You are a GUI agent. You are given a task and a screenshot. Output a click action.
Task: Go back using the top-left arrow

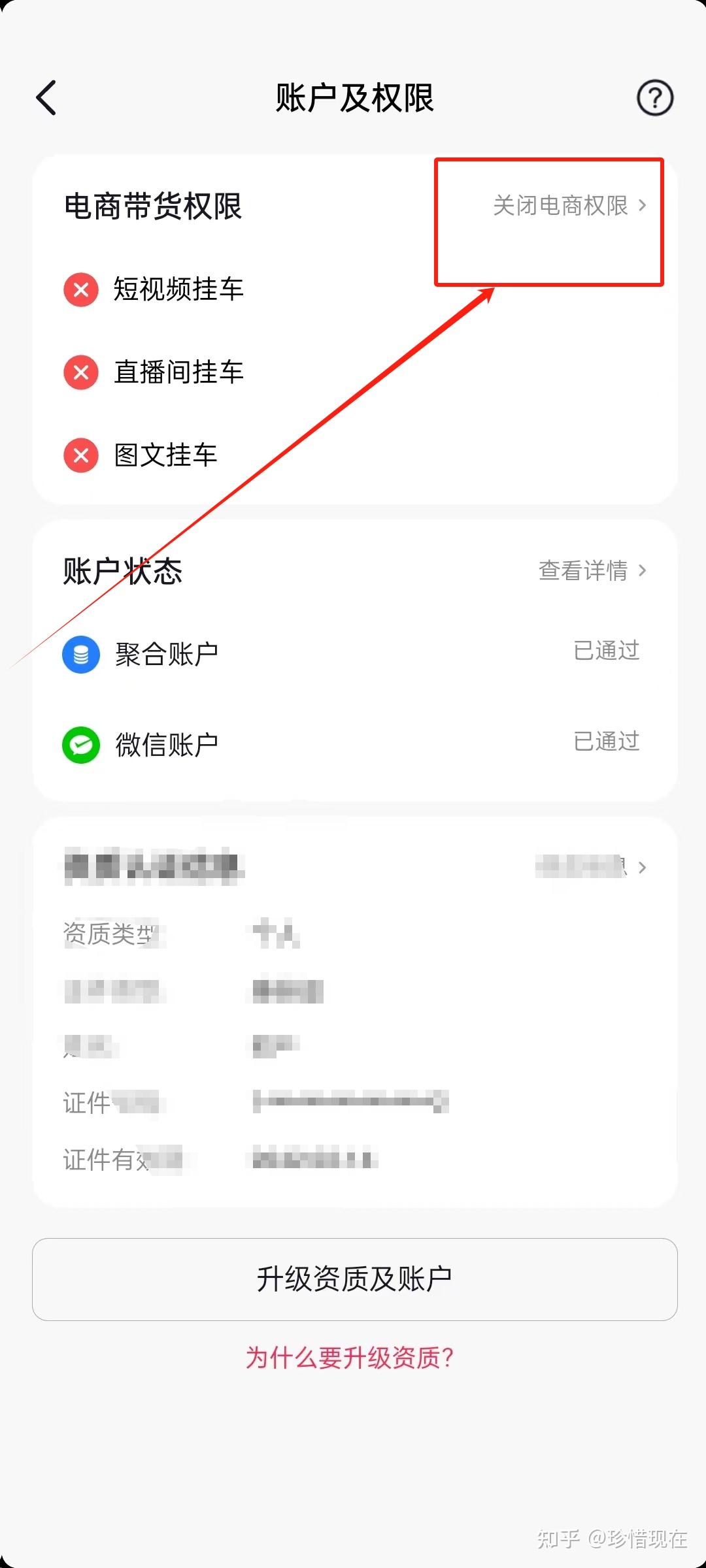tap(46, 98)
